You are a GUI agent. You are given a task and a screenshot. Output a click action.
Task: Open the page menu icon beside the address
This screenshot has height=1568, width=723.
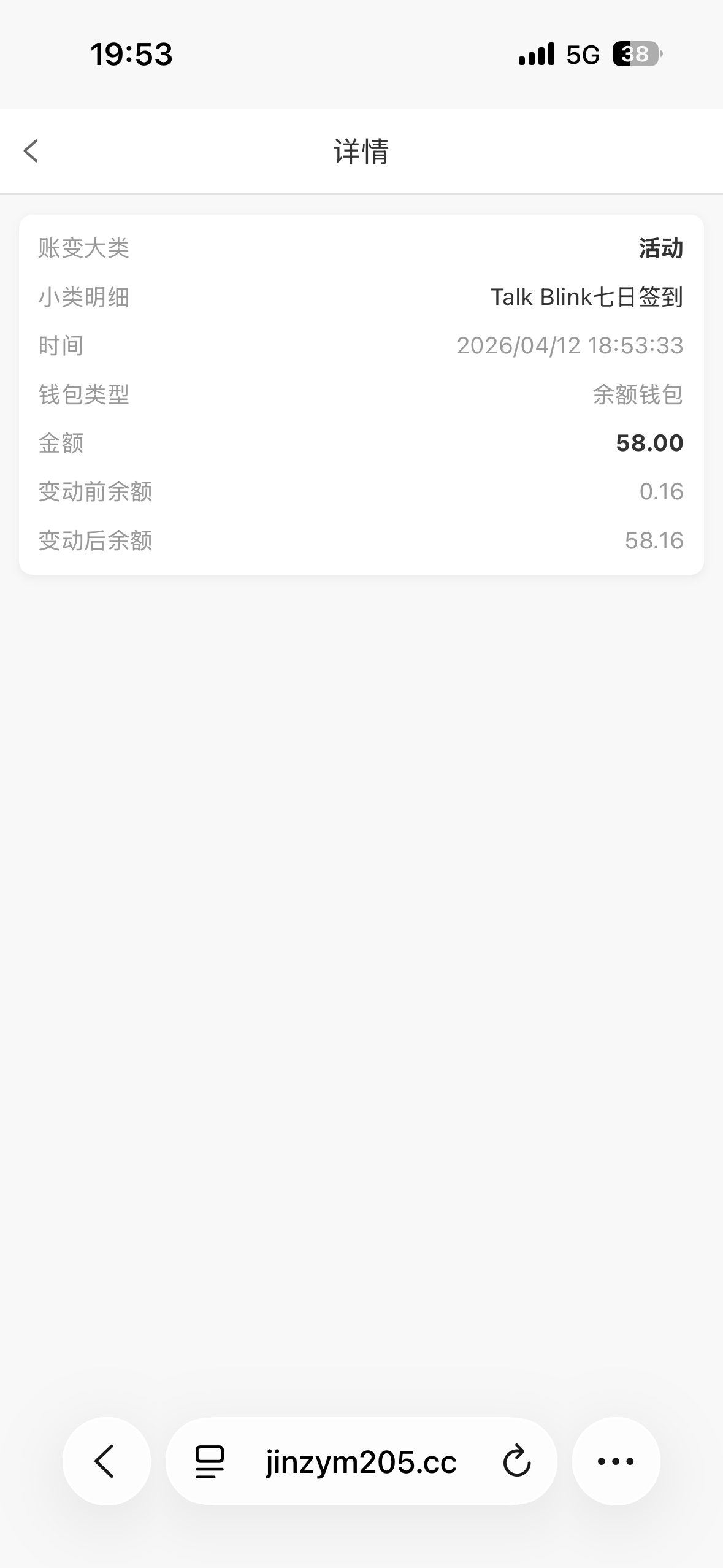coord(210,1461)
